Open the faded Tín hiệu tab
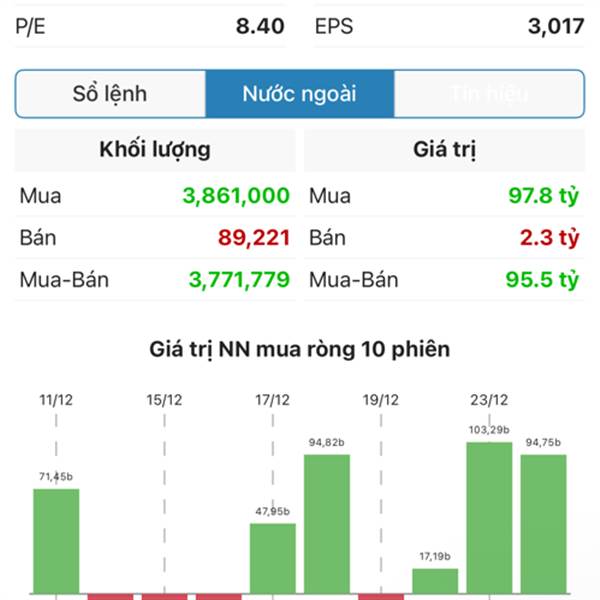Image resolution: width=600 pixels, height=600 pixels. 488,94
